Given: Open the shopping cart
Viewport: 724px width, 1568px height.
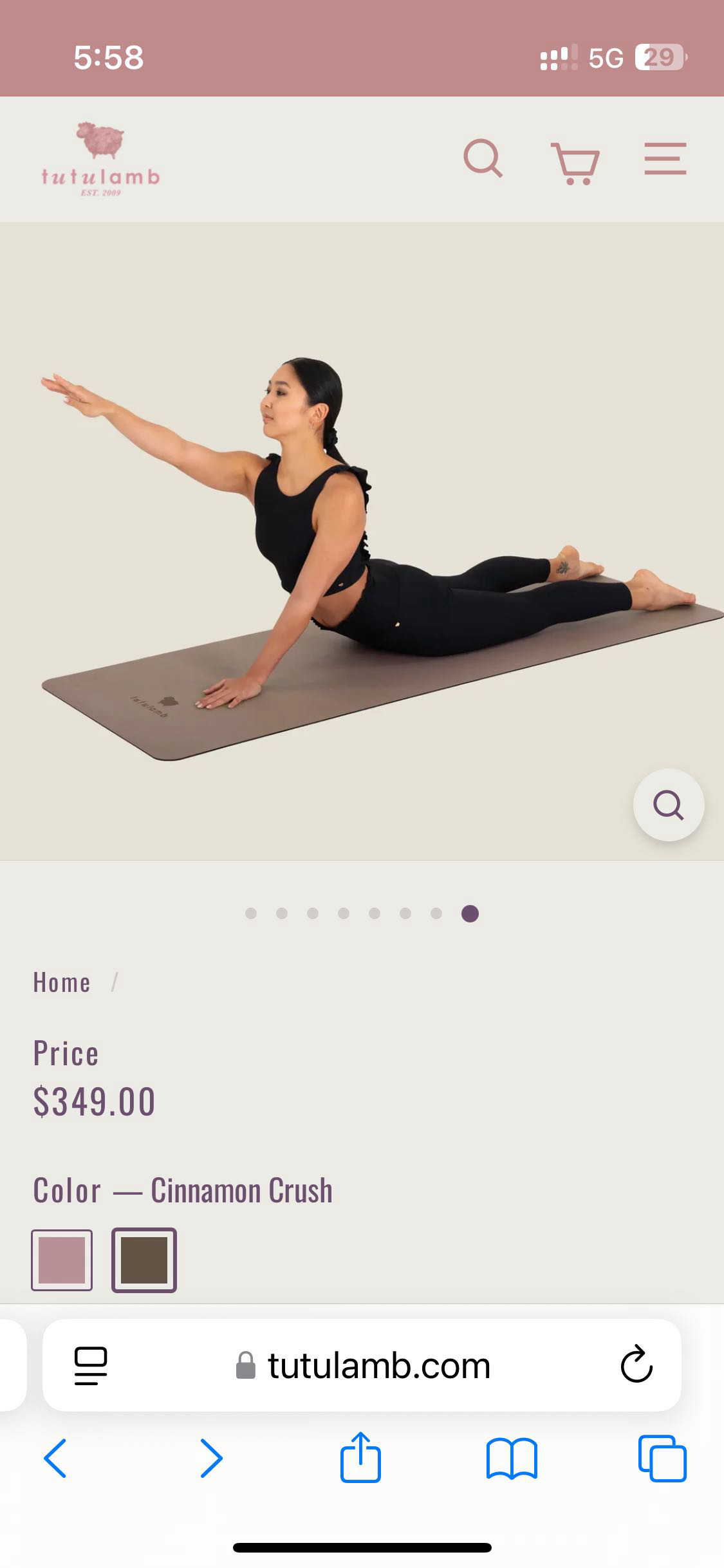Looking at the screenshot, I should [575, 163].
